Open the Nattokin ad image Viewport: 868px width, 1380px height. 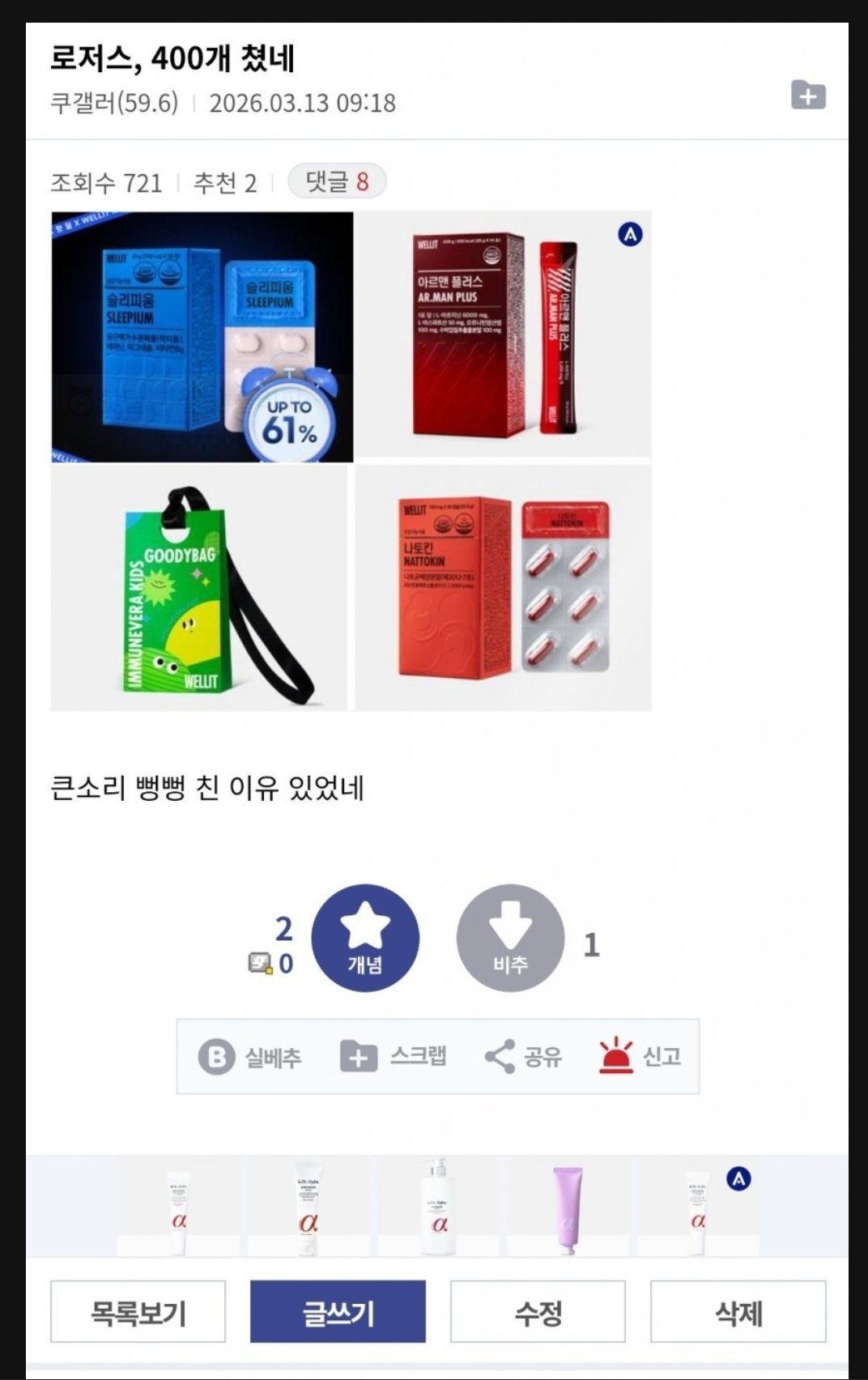pyautogui.click(x=503, y=588)
